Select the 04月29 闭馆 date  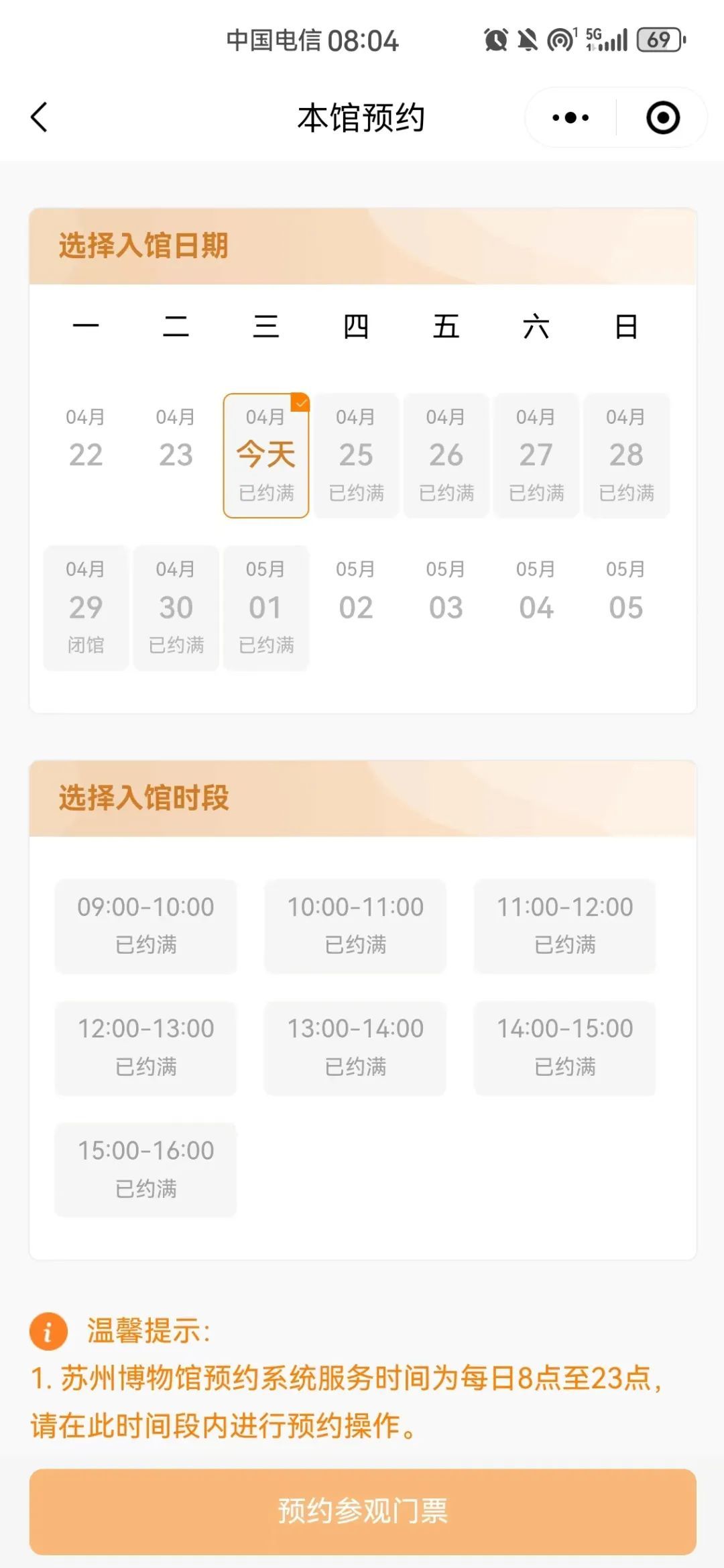86,608
